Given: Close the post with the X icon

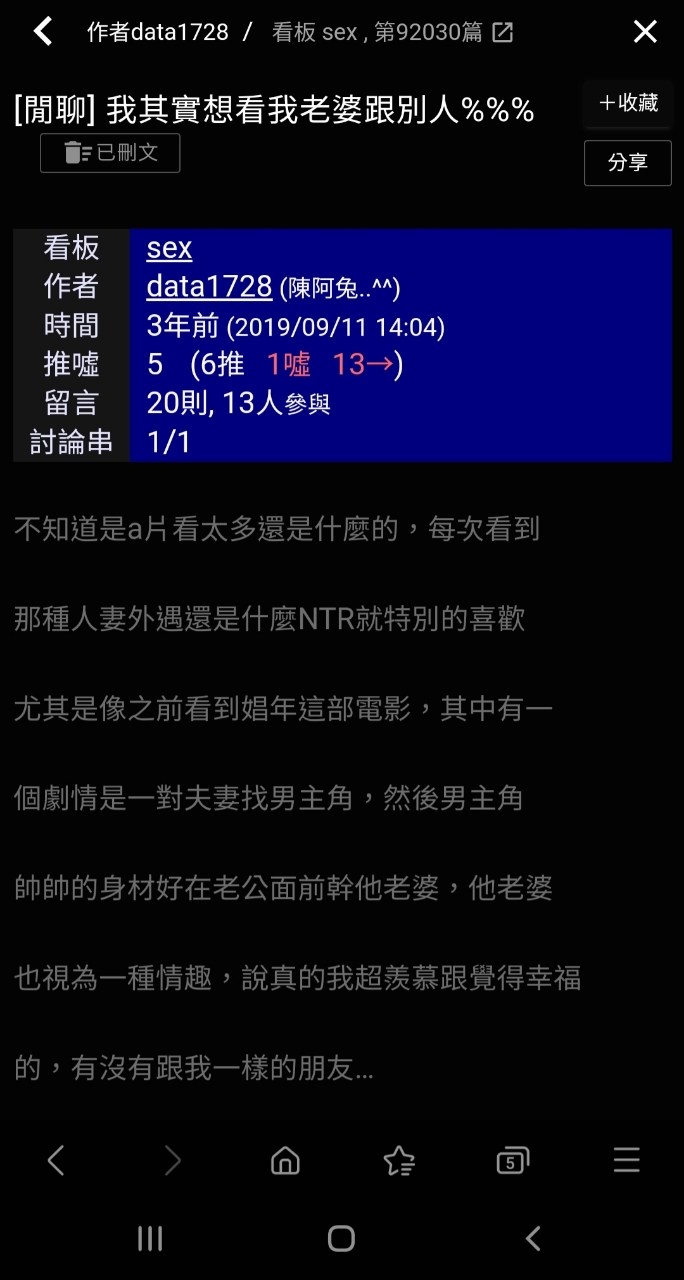Looking at the screenshot, I should (645, 32).
